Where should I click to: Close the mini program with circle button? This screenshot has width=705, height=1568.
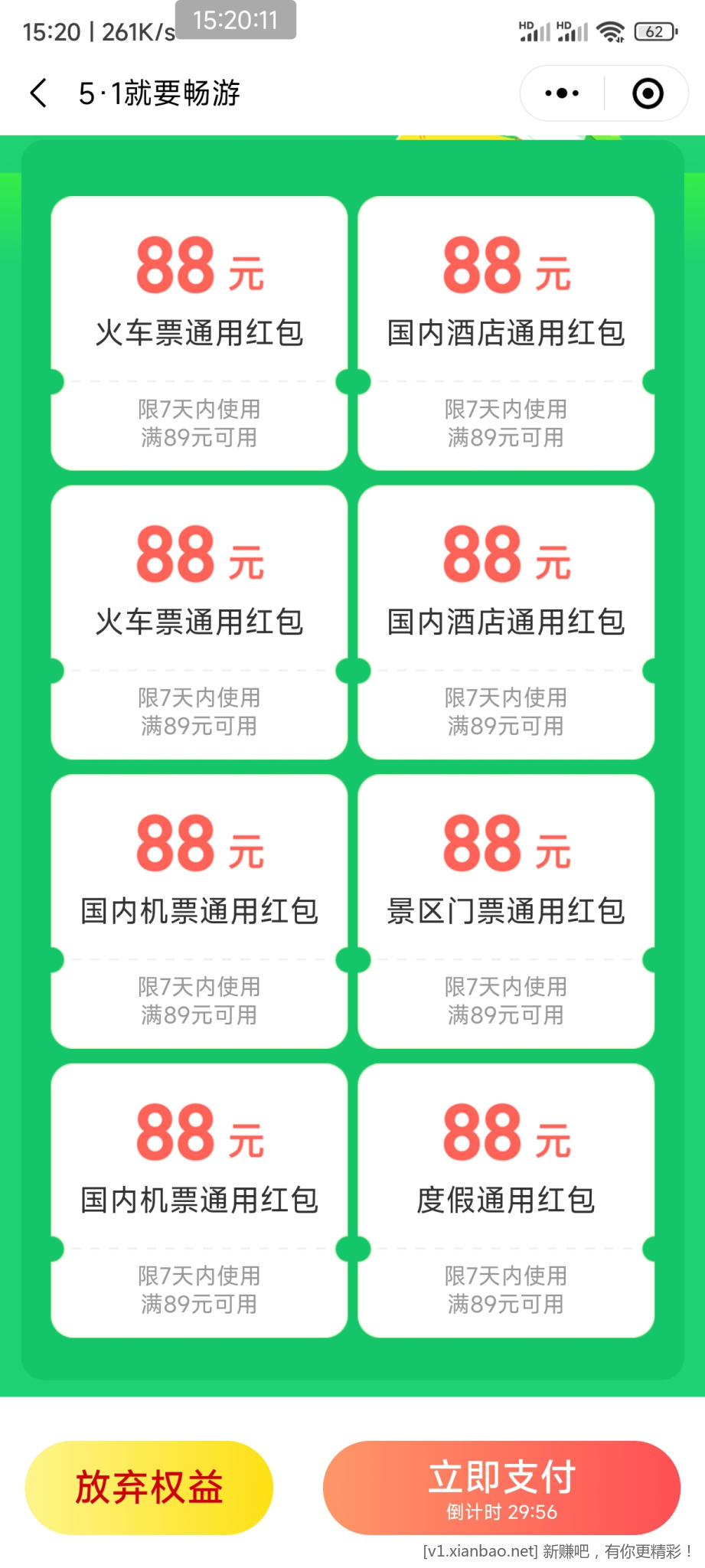pyautogui.click(x=648, y=93)
